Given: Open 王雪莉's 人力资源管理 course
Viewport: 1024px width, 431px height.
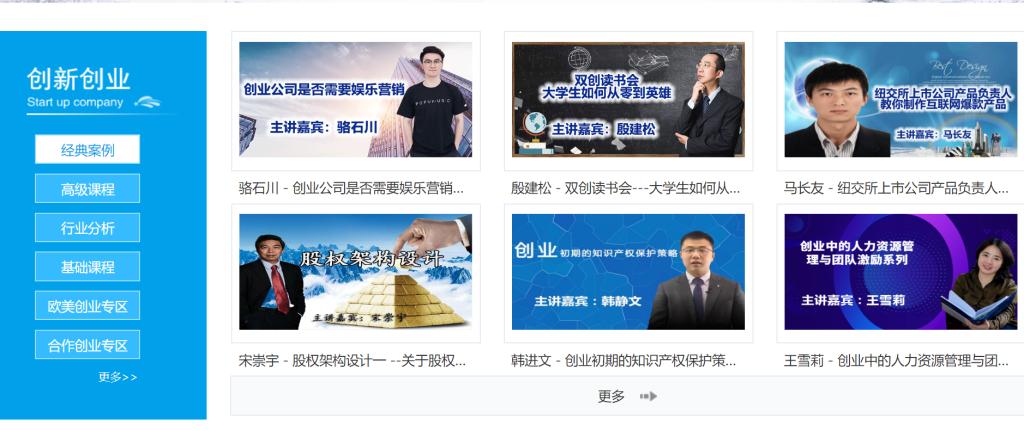Looking at the screenshot, I should tap(900, 271).
